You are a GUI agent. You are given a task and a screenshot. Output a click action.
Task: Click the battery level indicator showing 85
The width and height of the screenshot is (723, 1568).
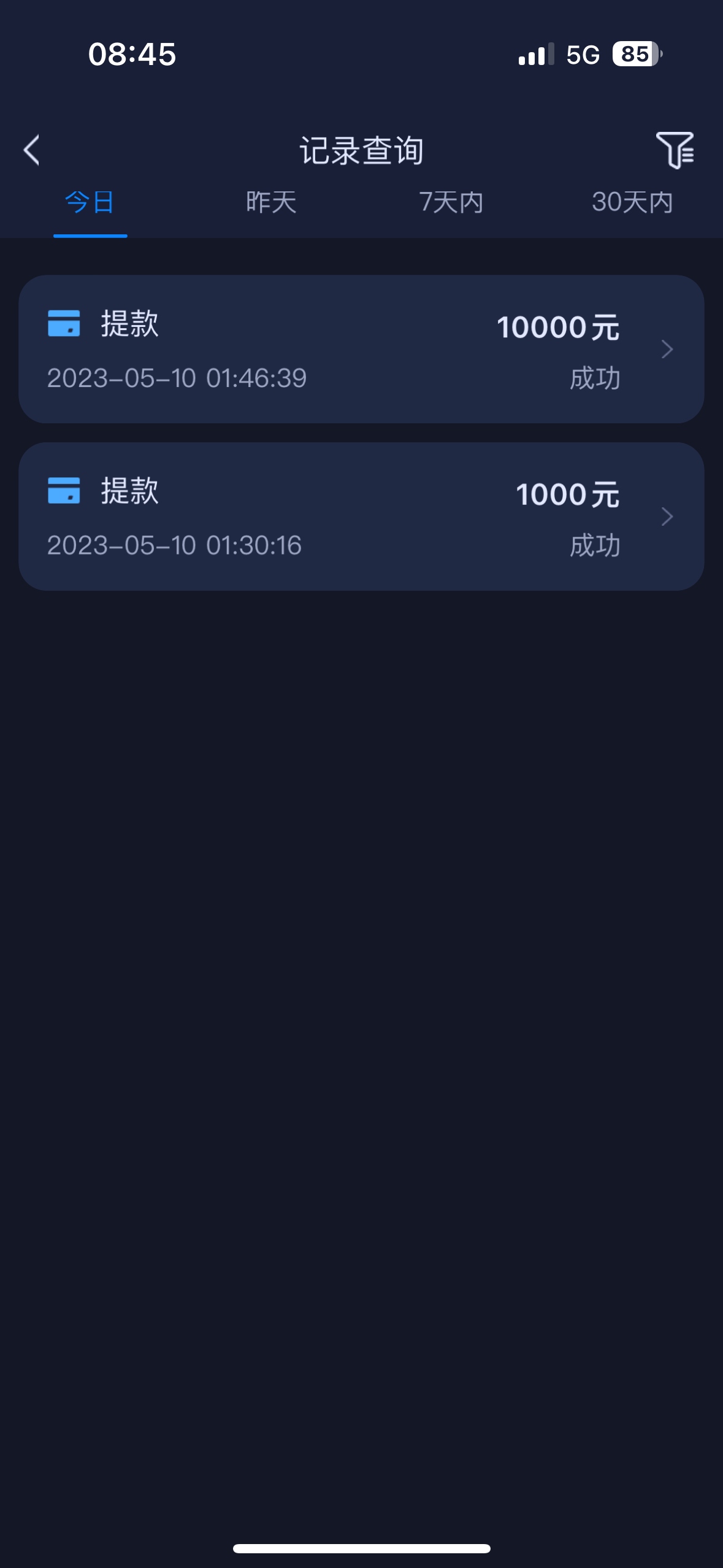click(636, 55)
